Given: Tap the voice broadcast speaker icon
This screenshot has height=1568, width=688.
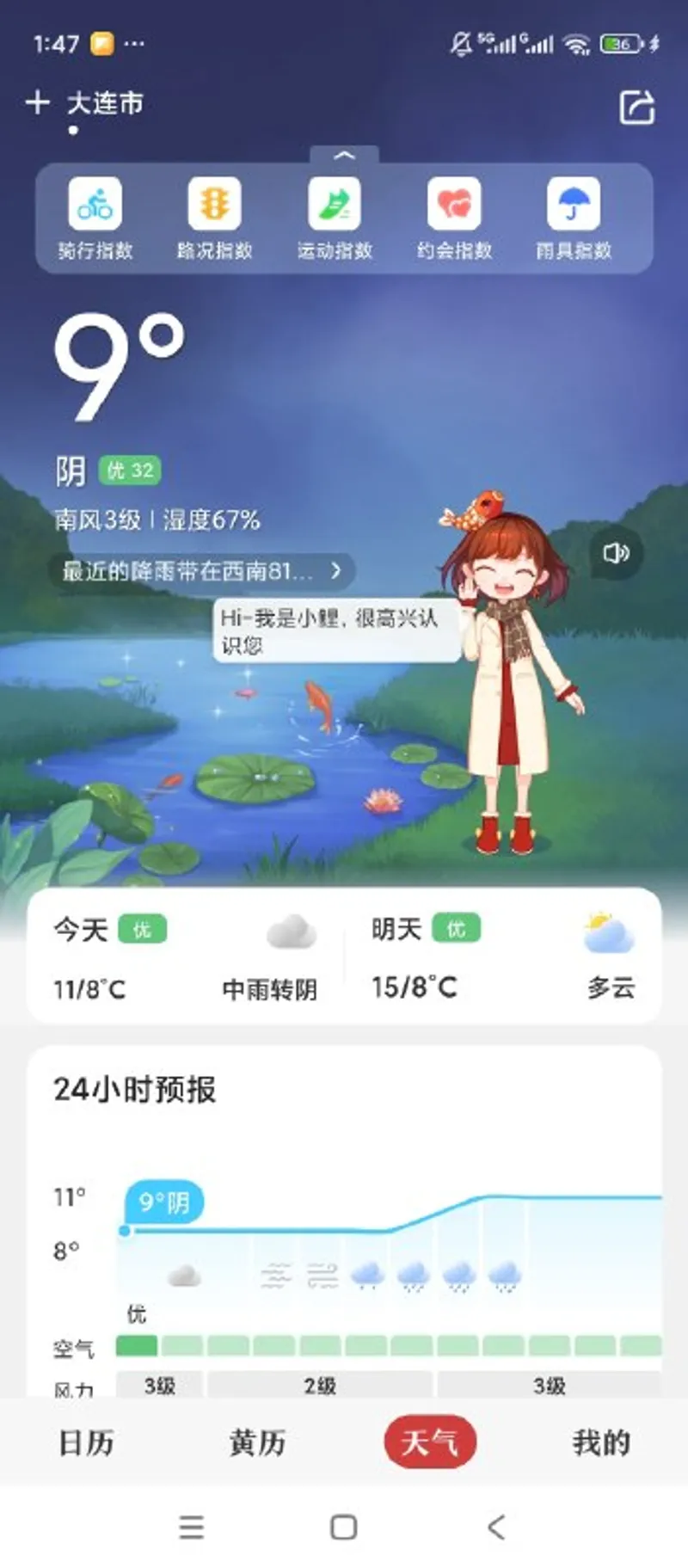Looking at the screenshot, I should pos(617,555).
